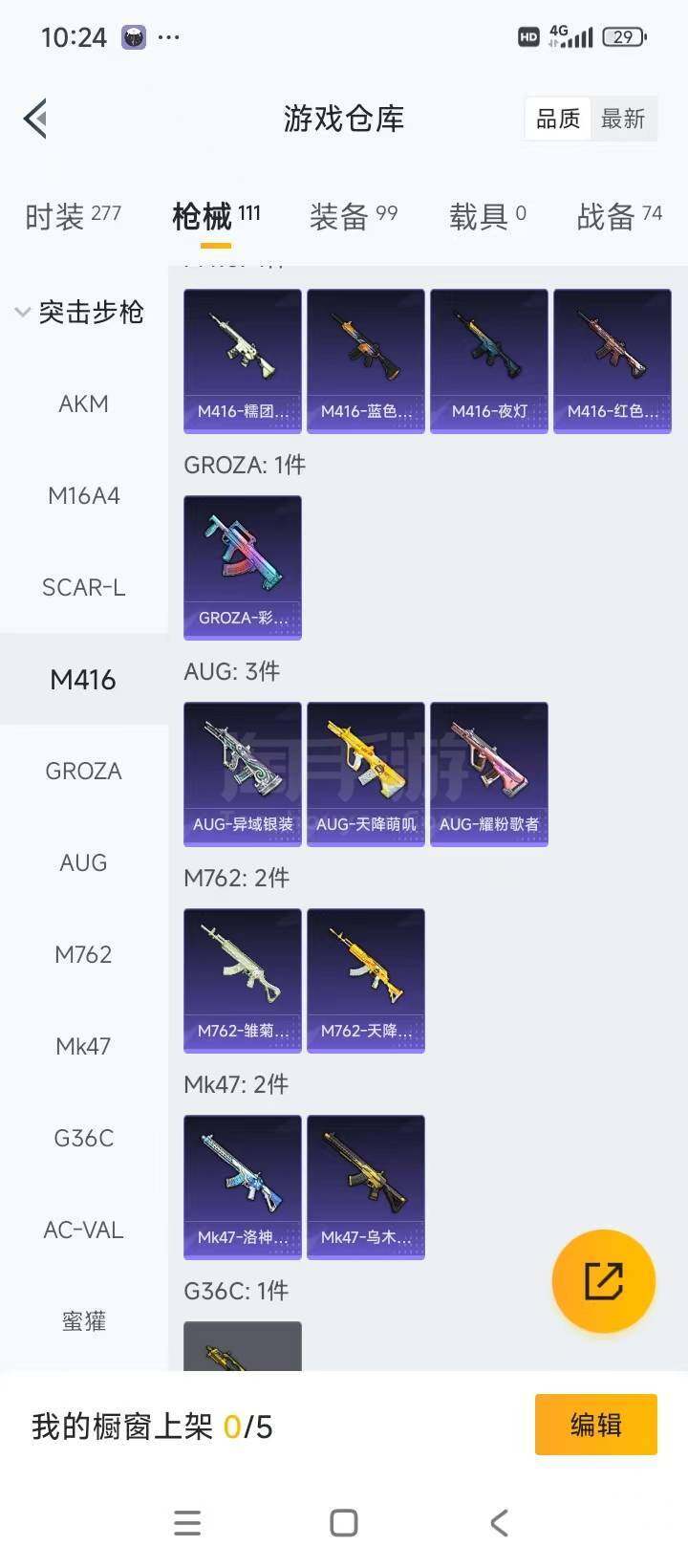This screenshot has height=1568, width=688.
Task: View the GROZA-彩 skin item
Action: coord(243,567)
